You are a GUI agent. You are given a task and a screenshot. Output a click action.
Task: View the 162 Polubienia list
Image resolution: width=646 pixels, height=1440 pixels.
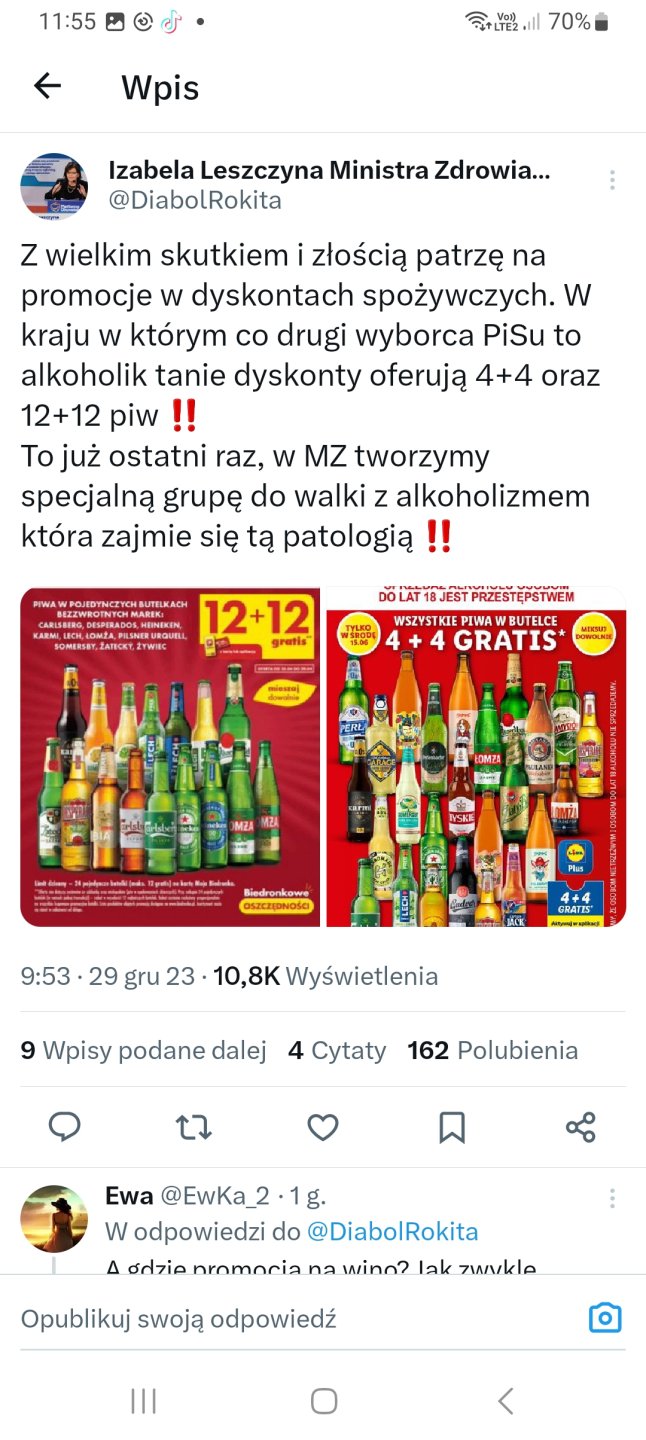(x=492, y=1050)
